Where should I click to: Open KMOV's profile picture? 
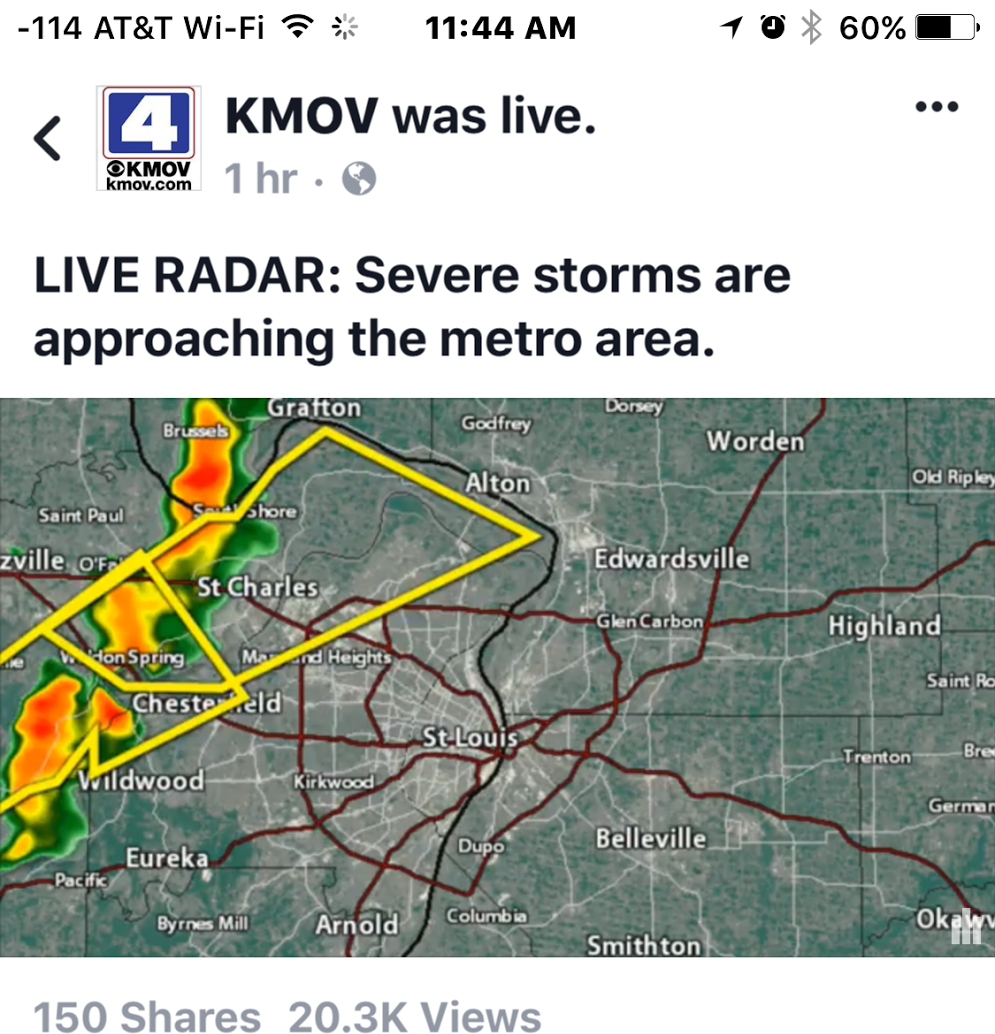point(149,138)
